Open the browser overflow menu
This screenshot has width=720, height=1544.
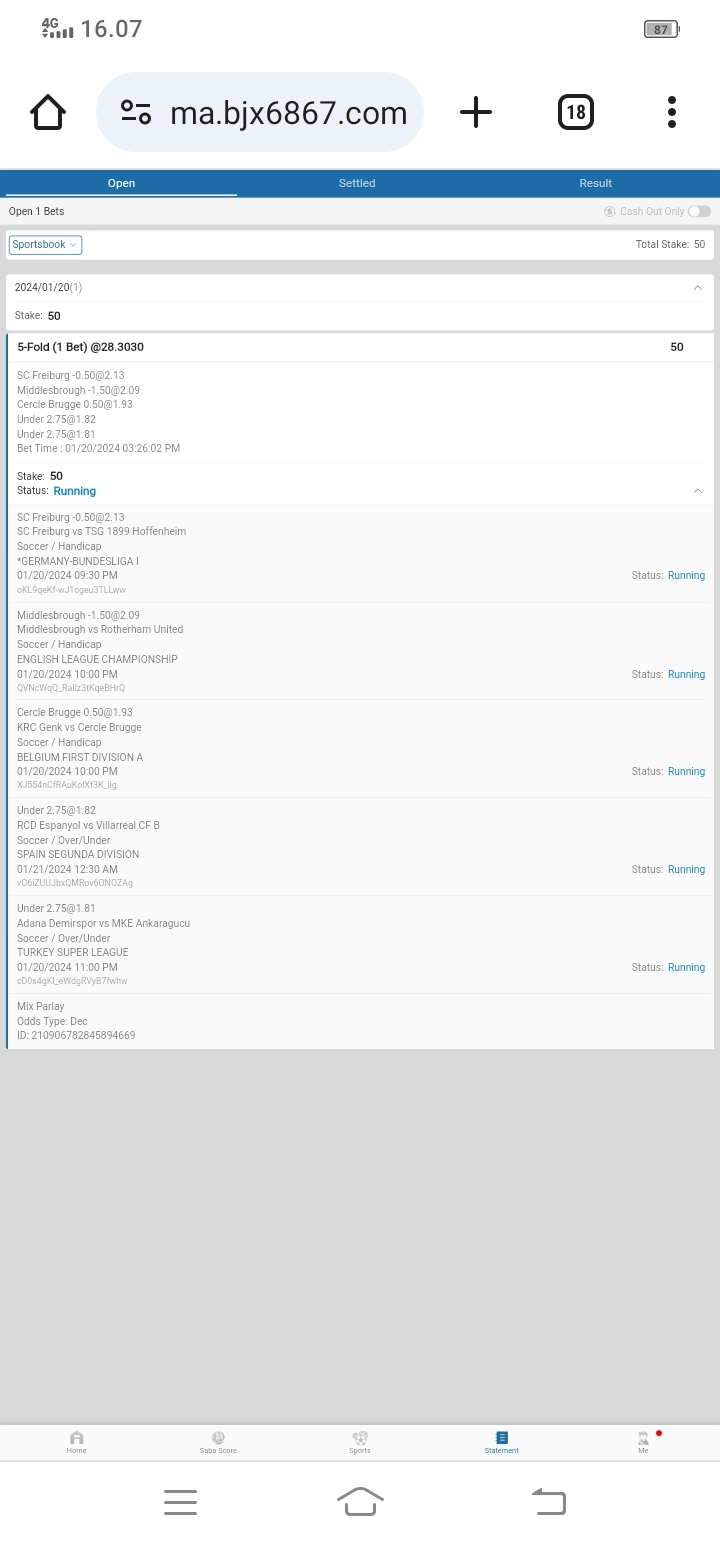672,112
